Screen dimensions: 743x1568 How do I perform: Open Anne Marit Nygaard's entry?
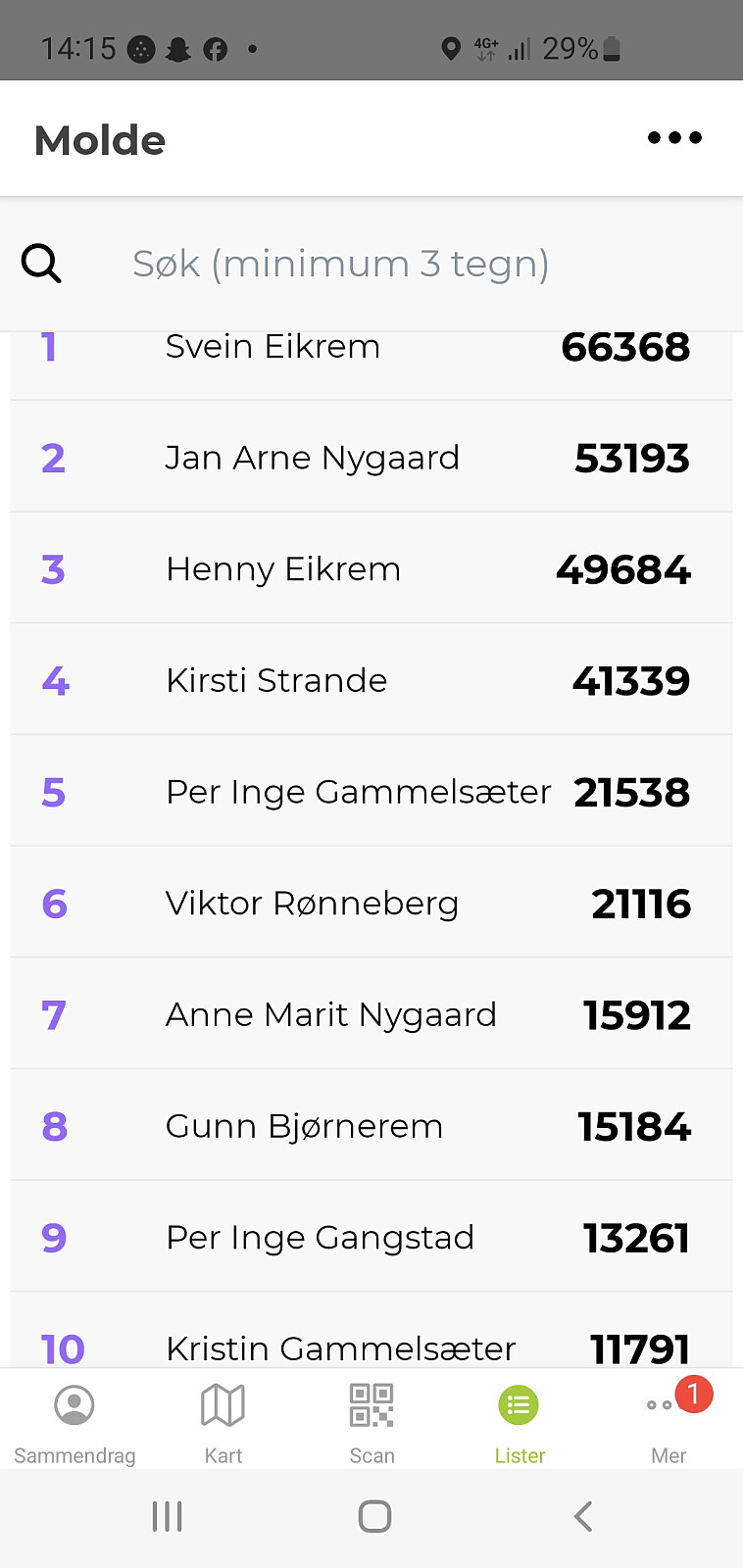371,1014
